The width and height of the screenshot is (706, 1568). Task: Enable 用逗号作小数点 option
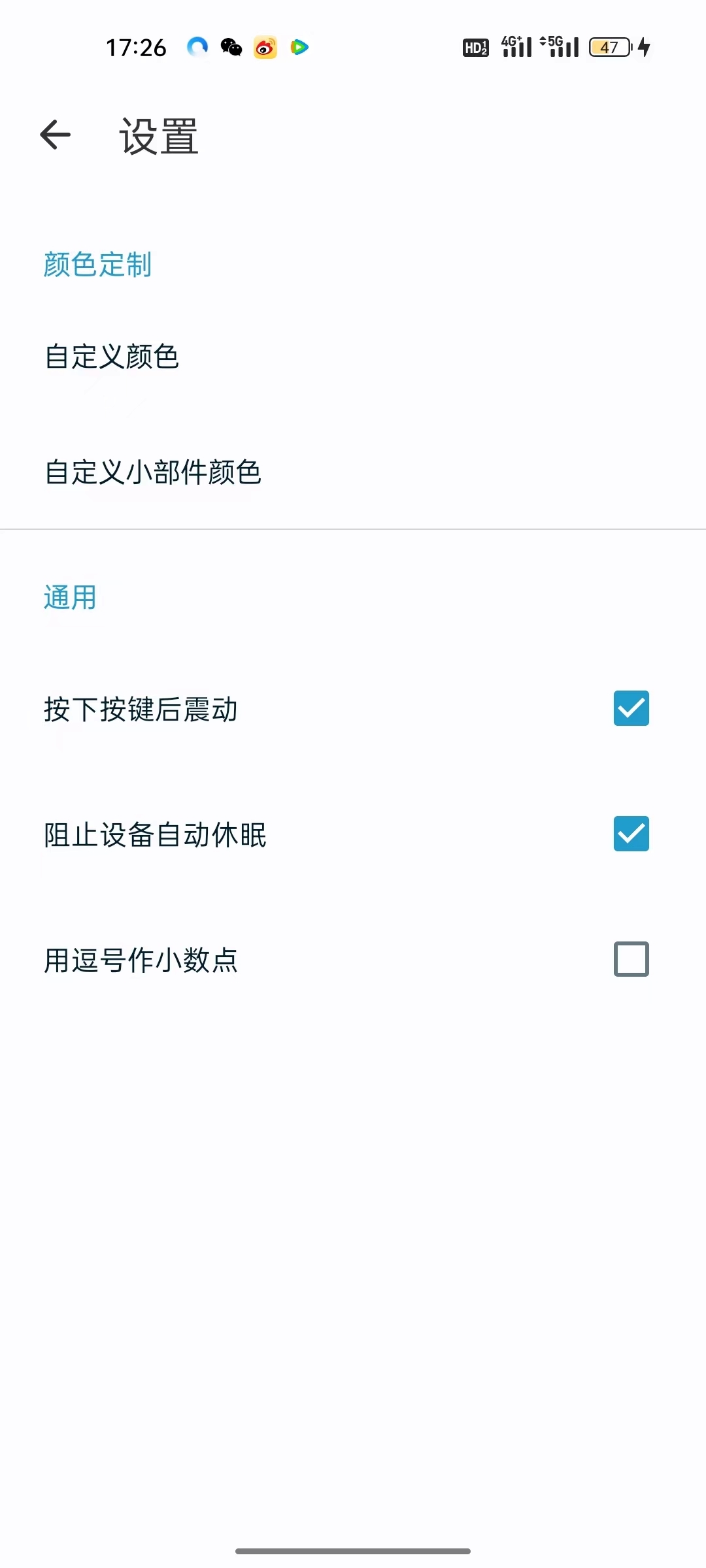click(630, 959)
